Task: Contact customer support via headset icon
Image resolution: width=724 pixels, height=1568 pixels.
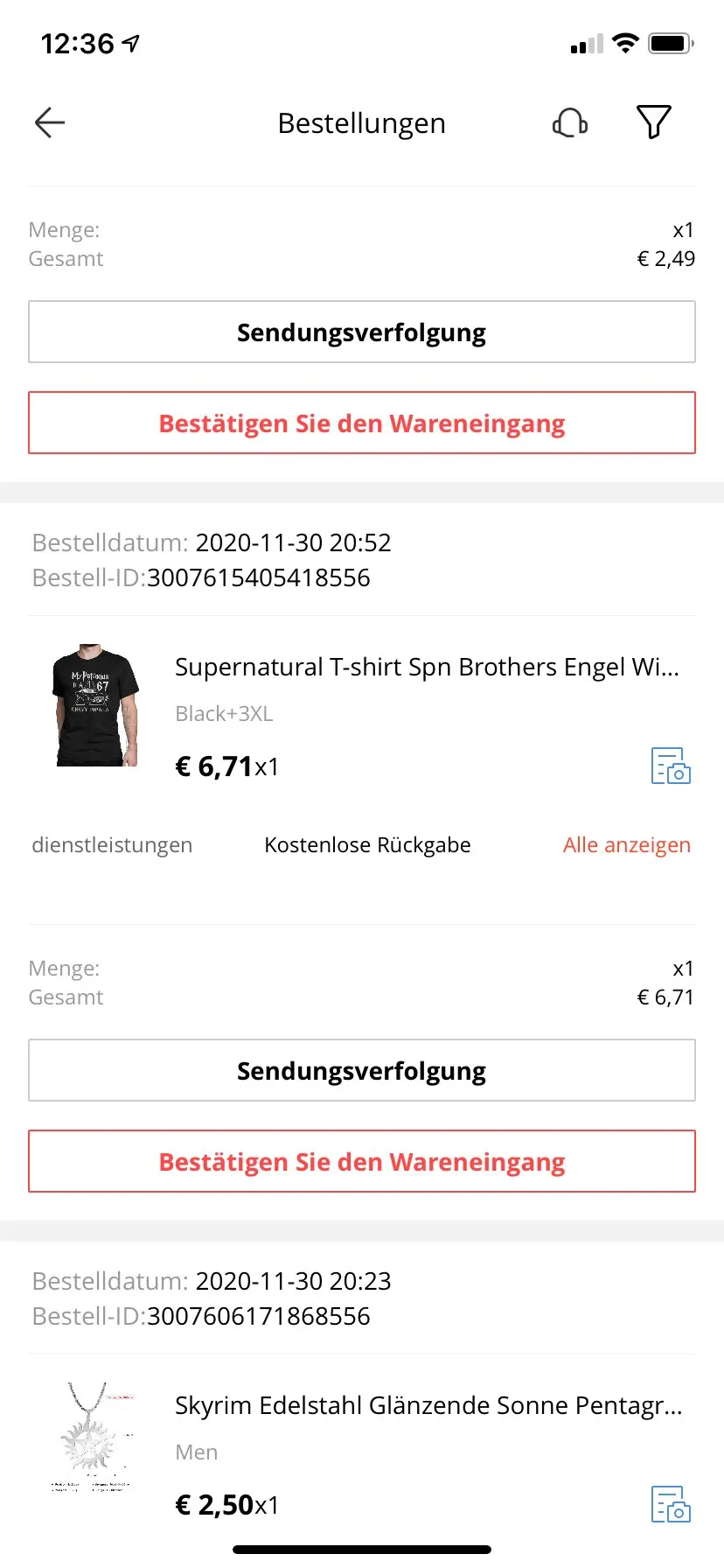Action: click(x=570, y=122)
